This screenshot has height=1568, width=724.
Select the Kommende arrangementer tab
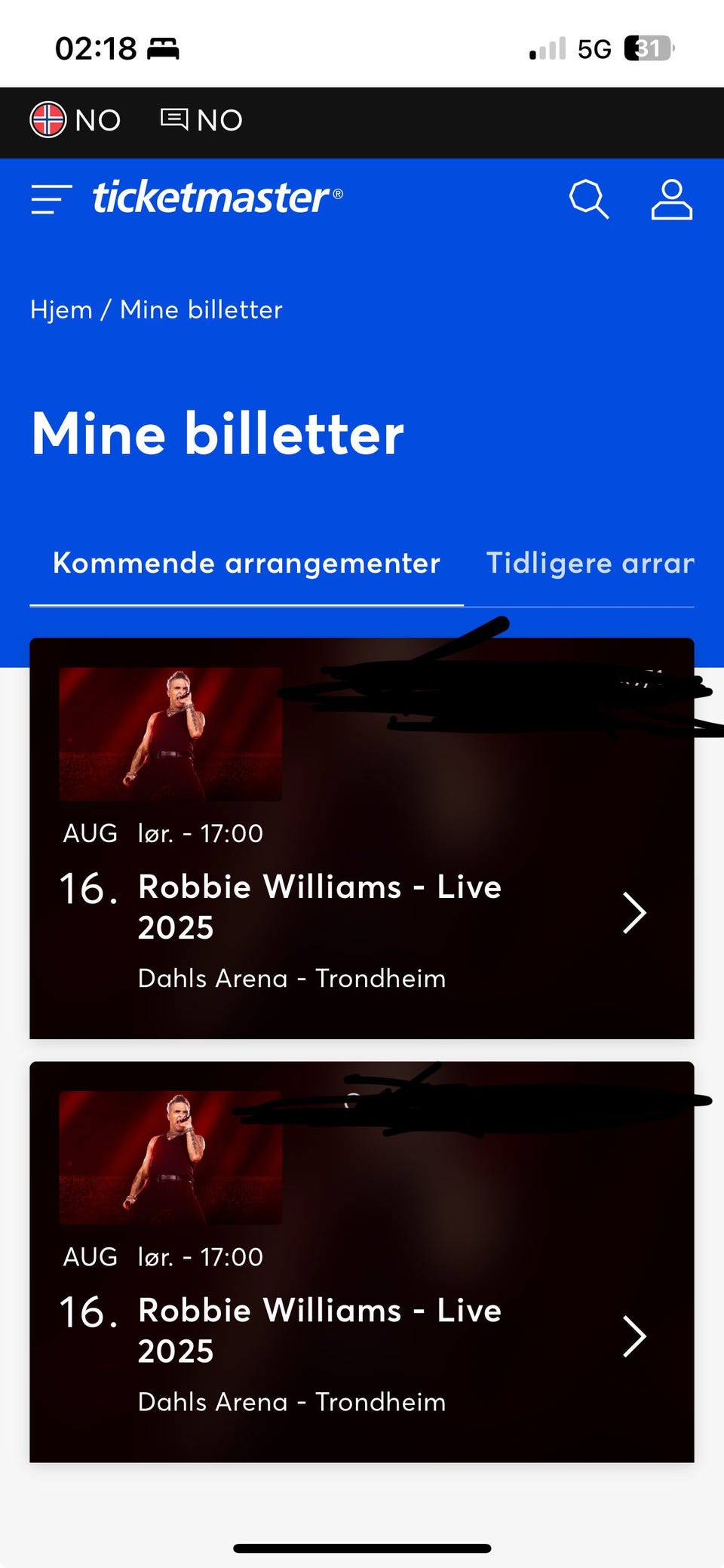tap(246, 563)
